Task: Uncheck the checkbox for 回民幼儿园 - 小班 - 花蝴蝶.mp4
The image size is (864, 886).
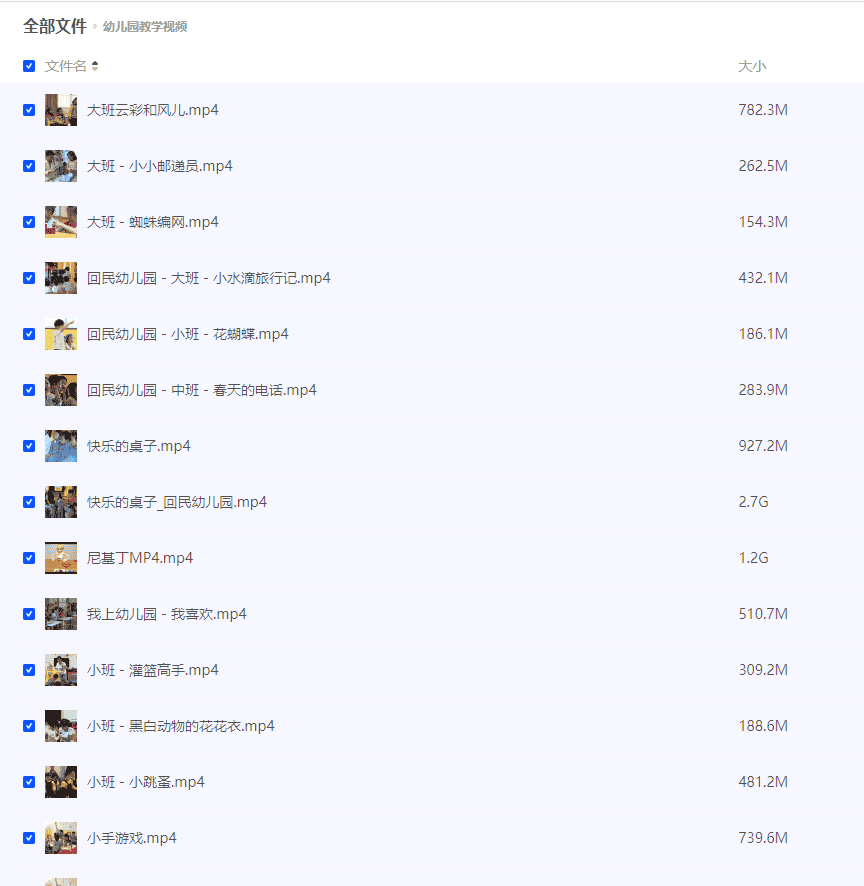Action: (x=29, y=334)
